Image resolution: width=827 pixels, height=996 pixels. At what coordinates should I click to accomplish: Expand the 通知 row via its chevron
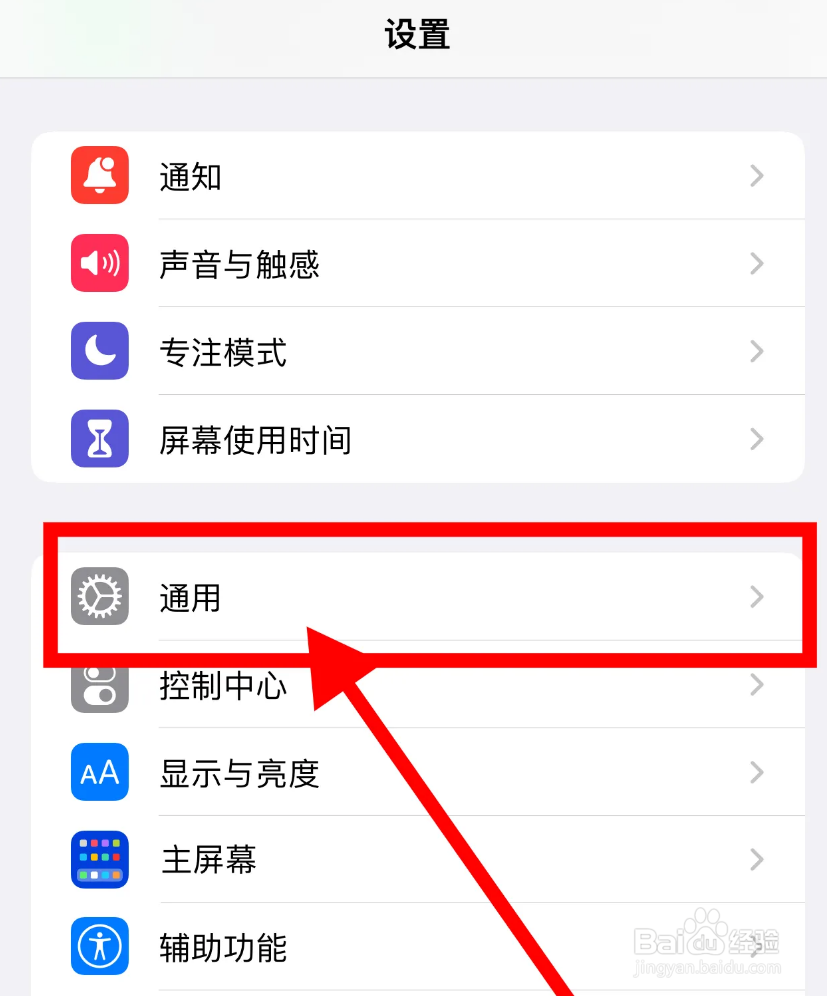[757, 175]
